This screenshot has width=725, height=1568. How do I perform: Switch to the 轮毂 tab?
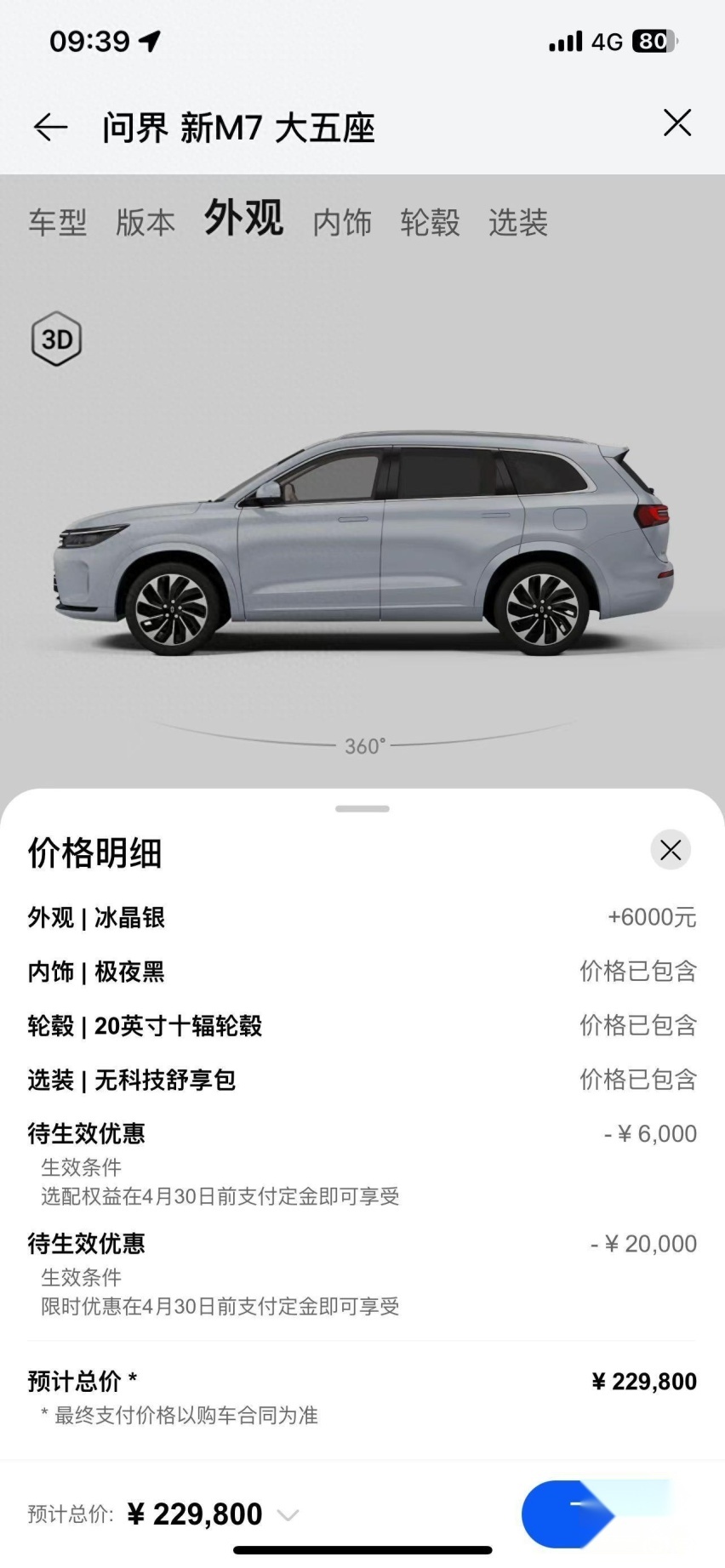pyautogui.click(x=430, y=223)
